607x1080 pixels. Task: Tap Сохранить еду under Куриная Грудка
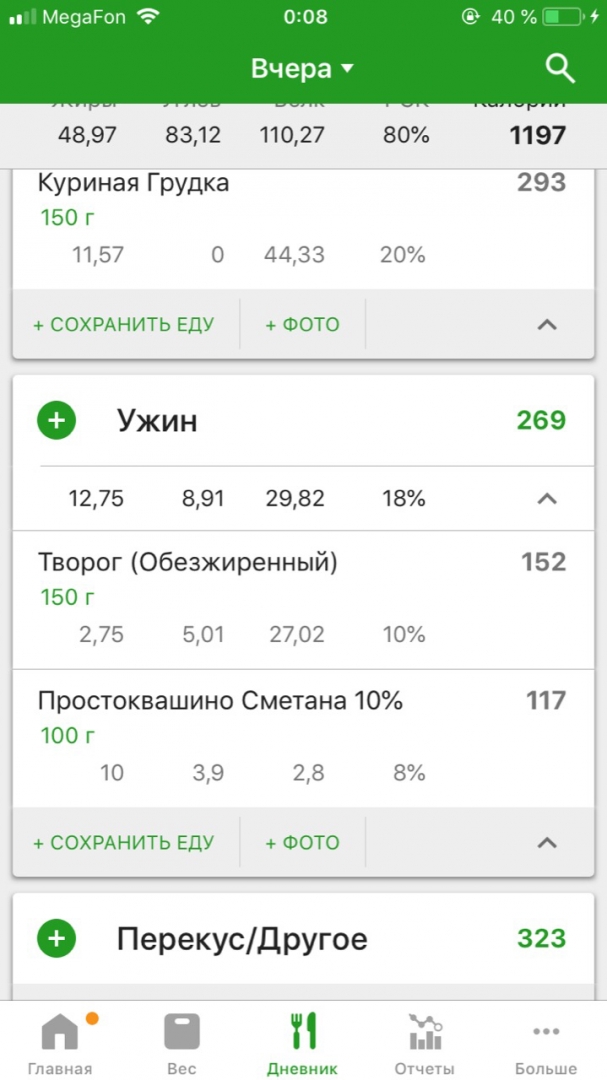pyautogui.click(x=124, y=325)
